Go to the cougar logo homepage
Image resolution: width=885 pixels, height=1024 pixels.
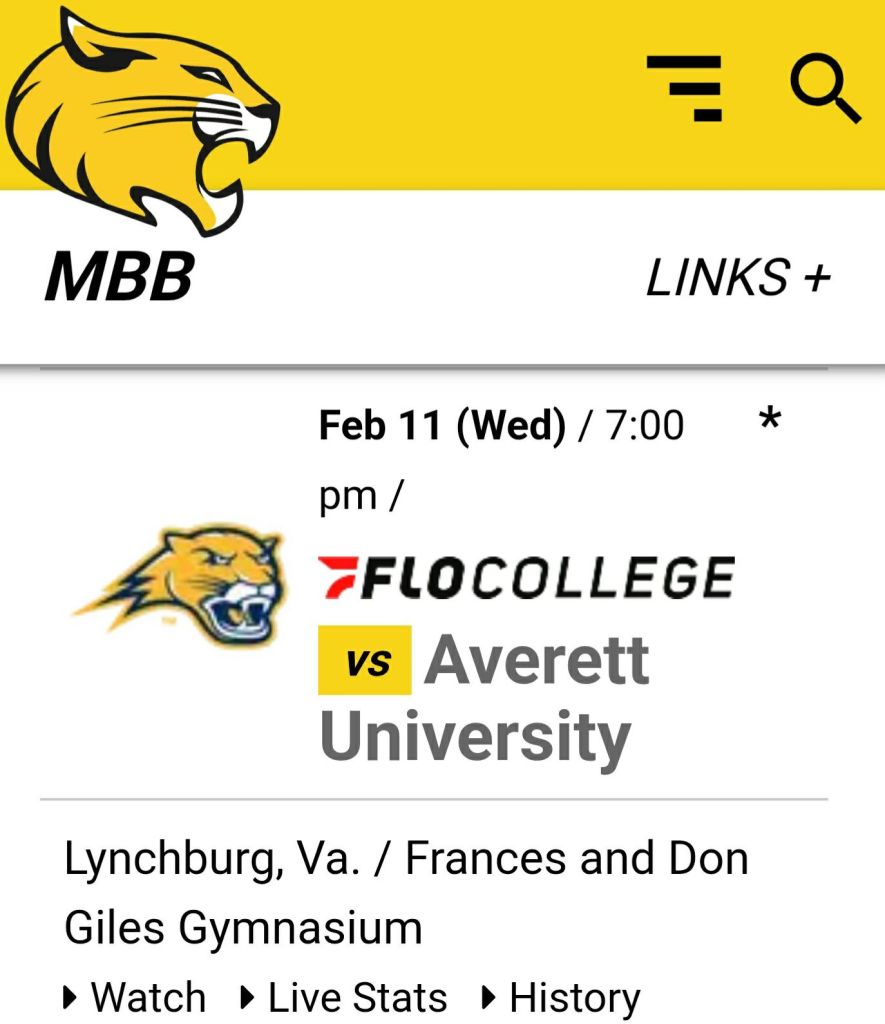tap(140, 120)
